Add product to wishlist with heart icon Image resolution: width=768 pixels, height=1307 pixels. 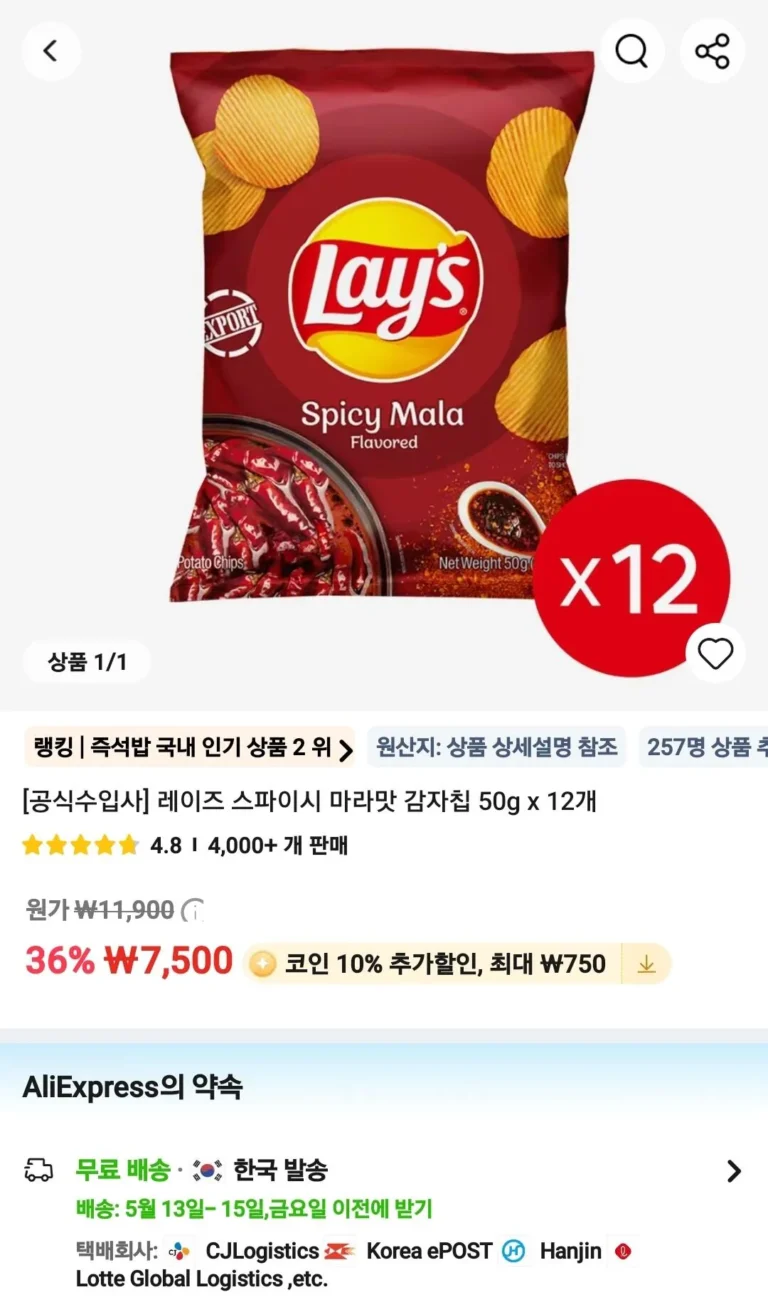pyautogui.click(x=716, y=654)
